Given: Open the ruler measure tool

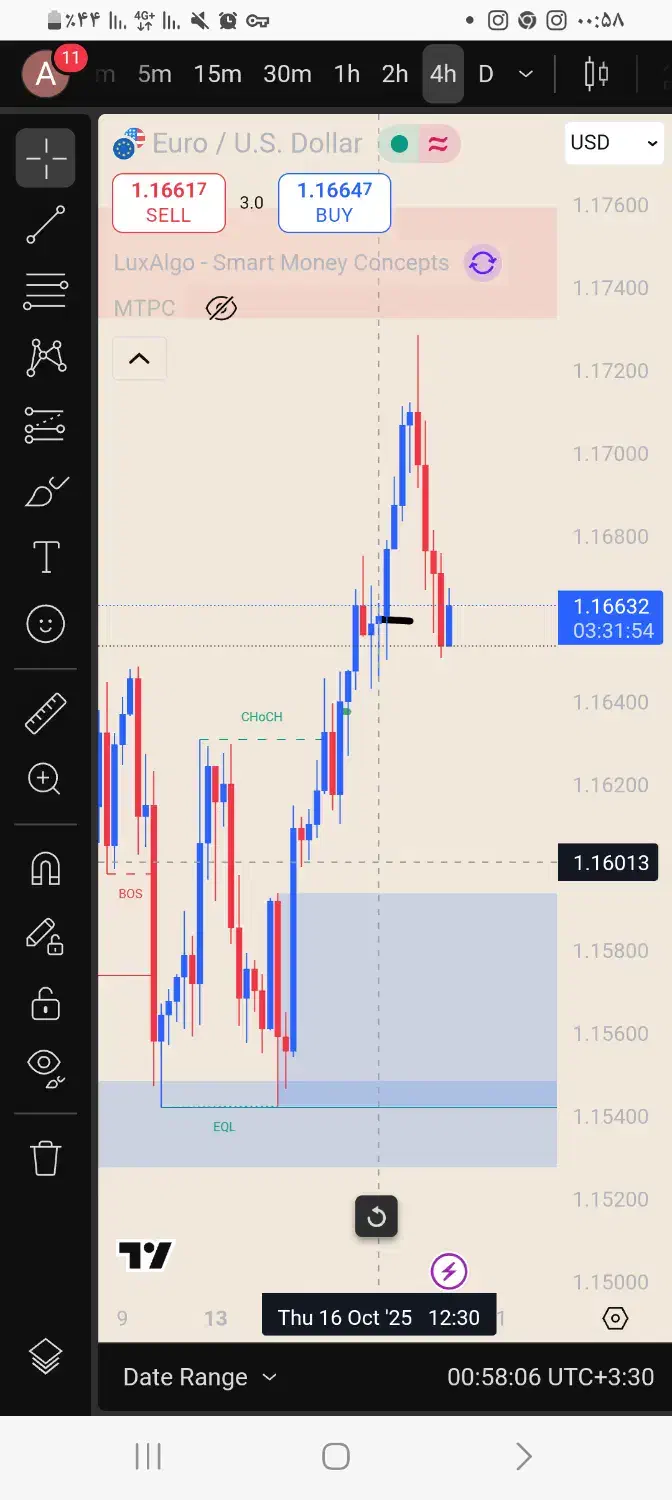Looking at the screenshot, I should (x=45, y=713).
